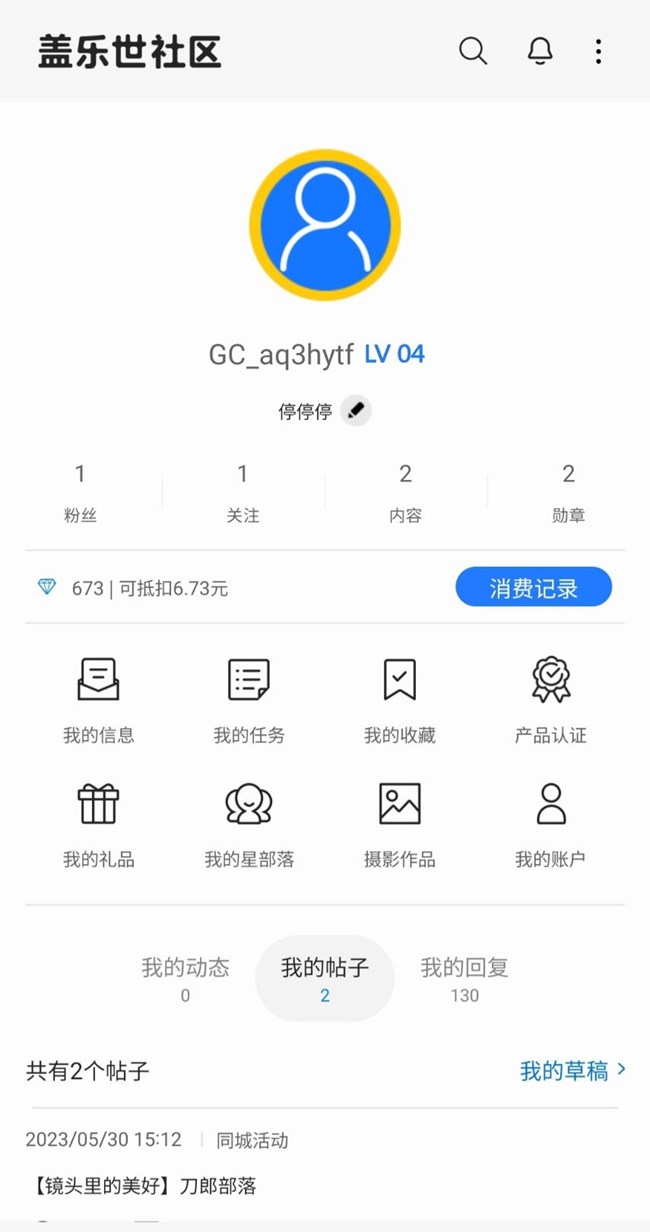The width and height of the screenshot is (650, 1232).
Task: Edit the signature with the pencil icon
Action: [x=355, y=410]
